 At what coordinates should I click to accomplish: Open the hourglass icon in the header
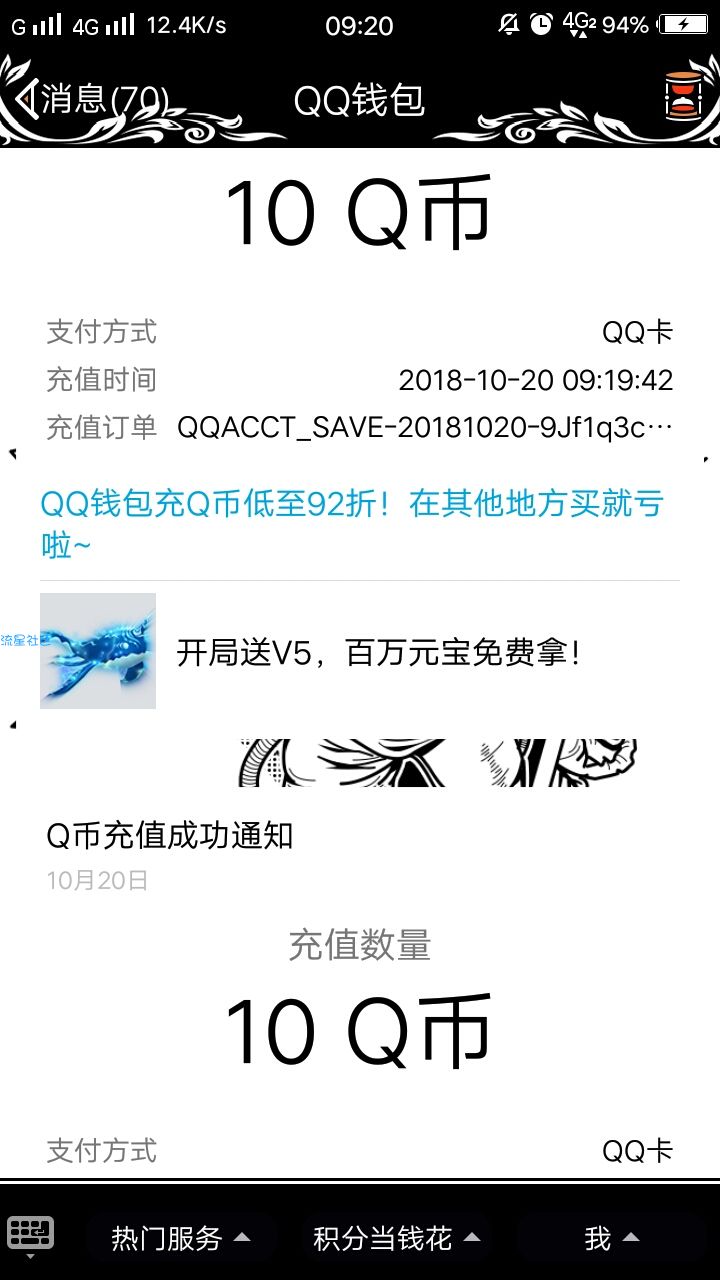pos(683,97)
